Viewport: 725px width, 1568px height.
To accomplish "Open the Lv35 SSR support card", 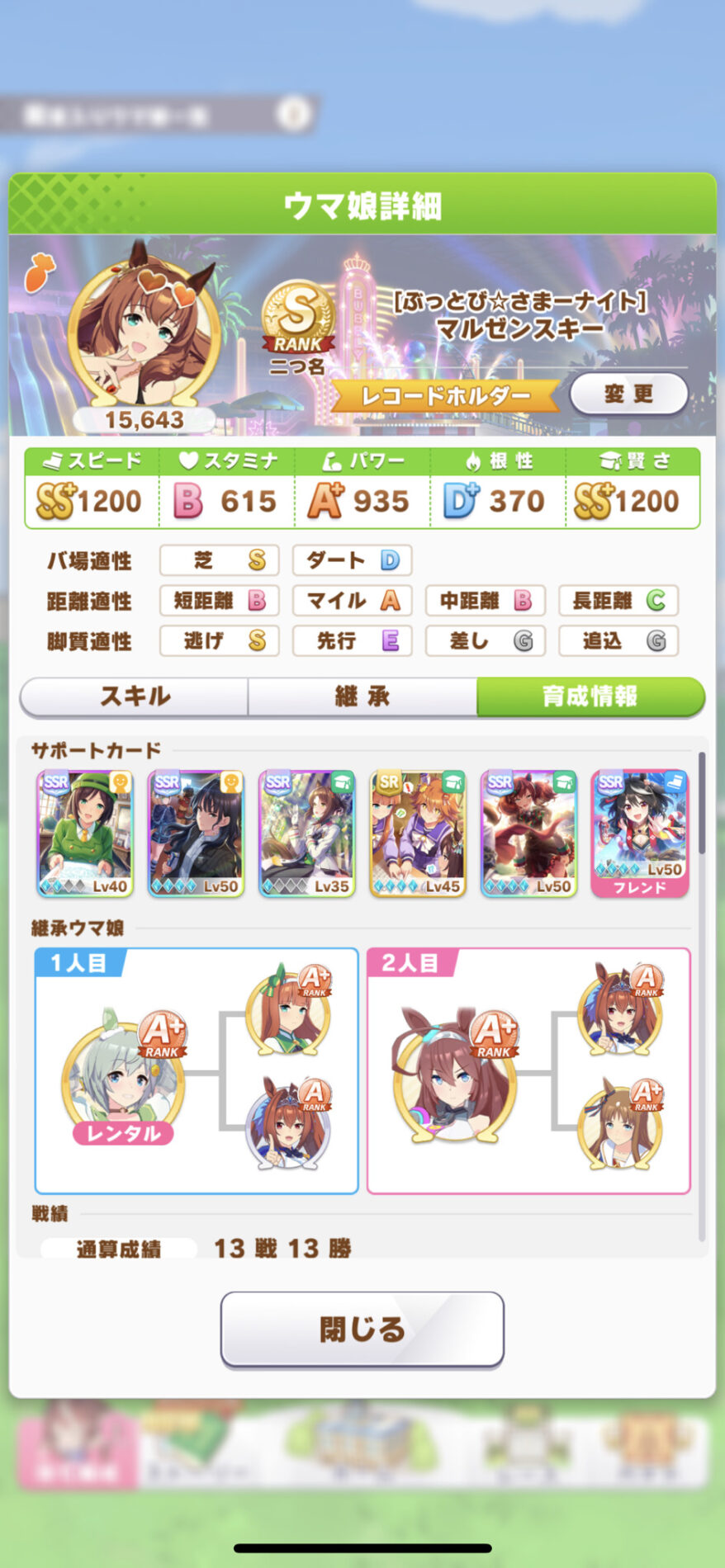I will (306, 834).
